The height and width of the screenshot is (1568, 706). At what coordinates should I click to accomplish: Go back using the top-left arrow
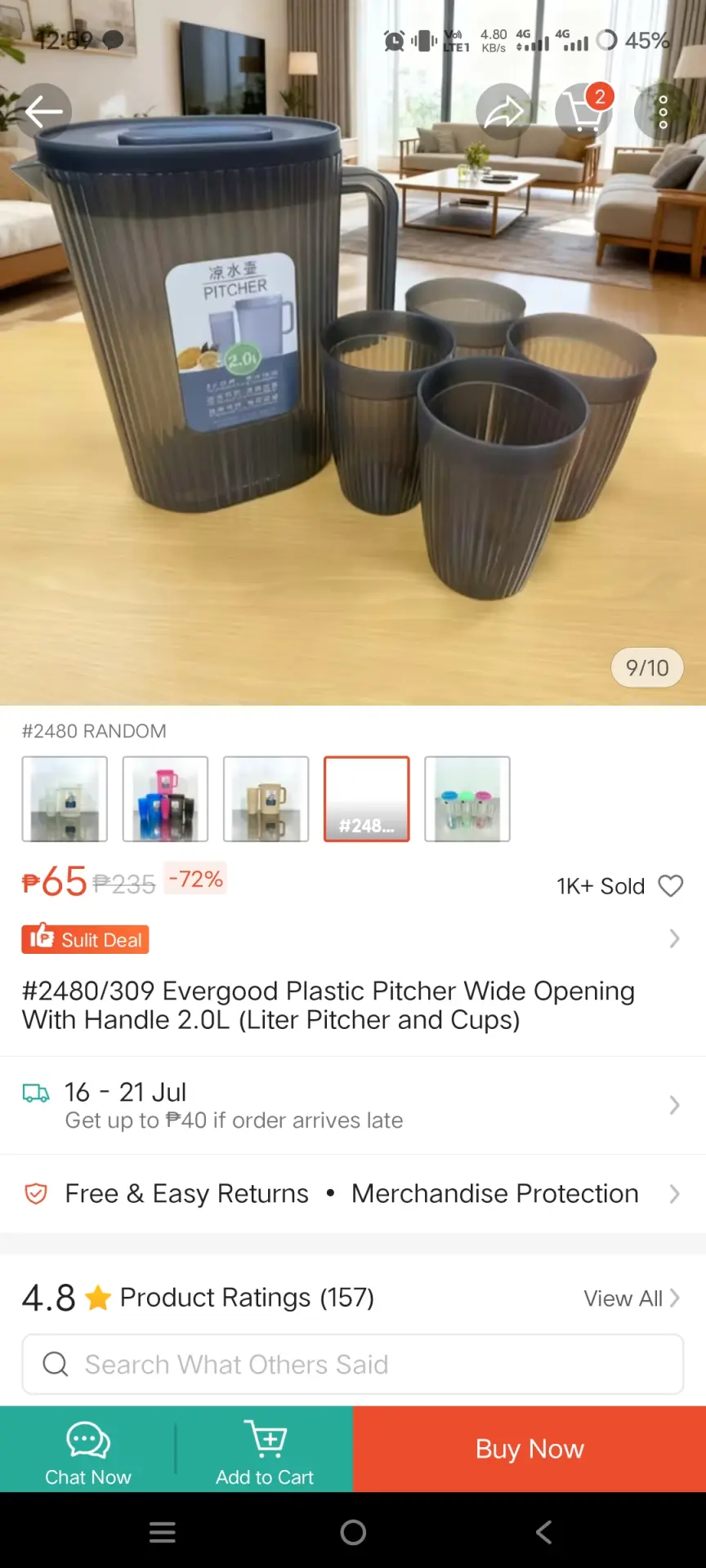click(x=42, y=112)
